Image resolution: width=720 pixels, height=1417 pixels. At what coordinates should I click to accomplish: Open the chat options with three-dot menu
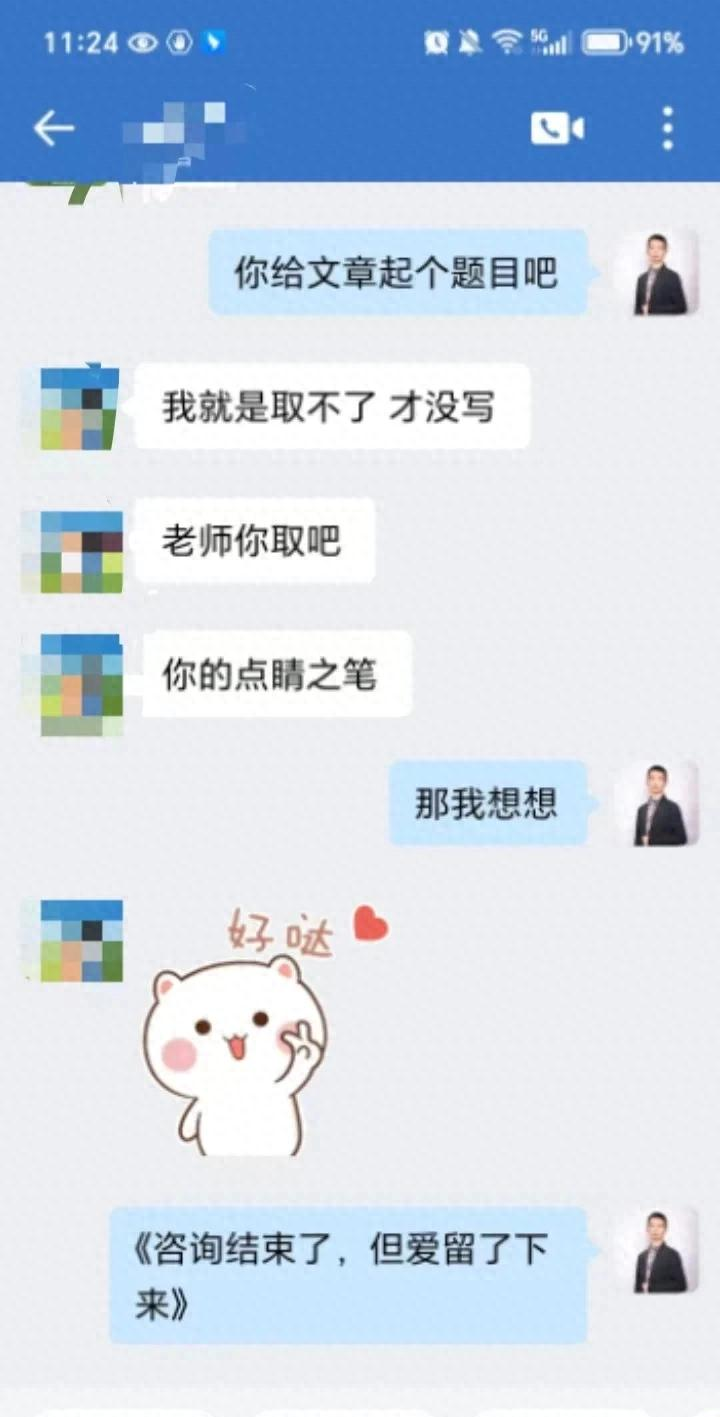pyautogui.click(x=665, y=127)
